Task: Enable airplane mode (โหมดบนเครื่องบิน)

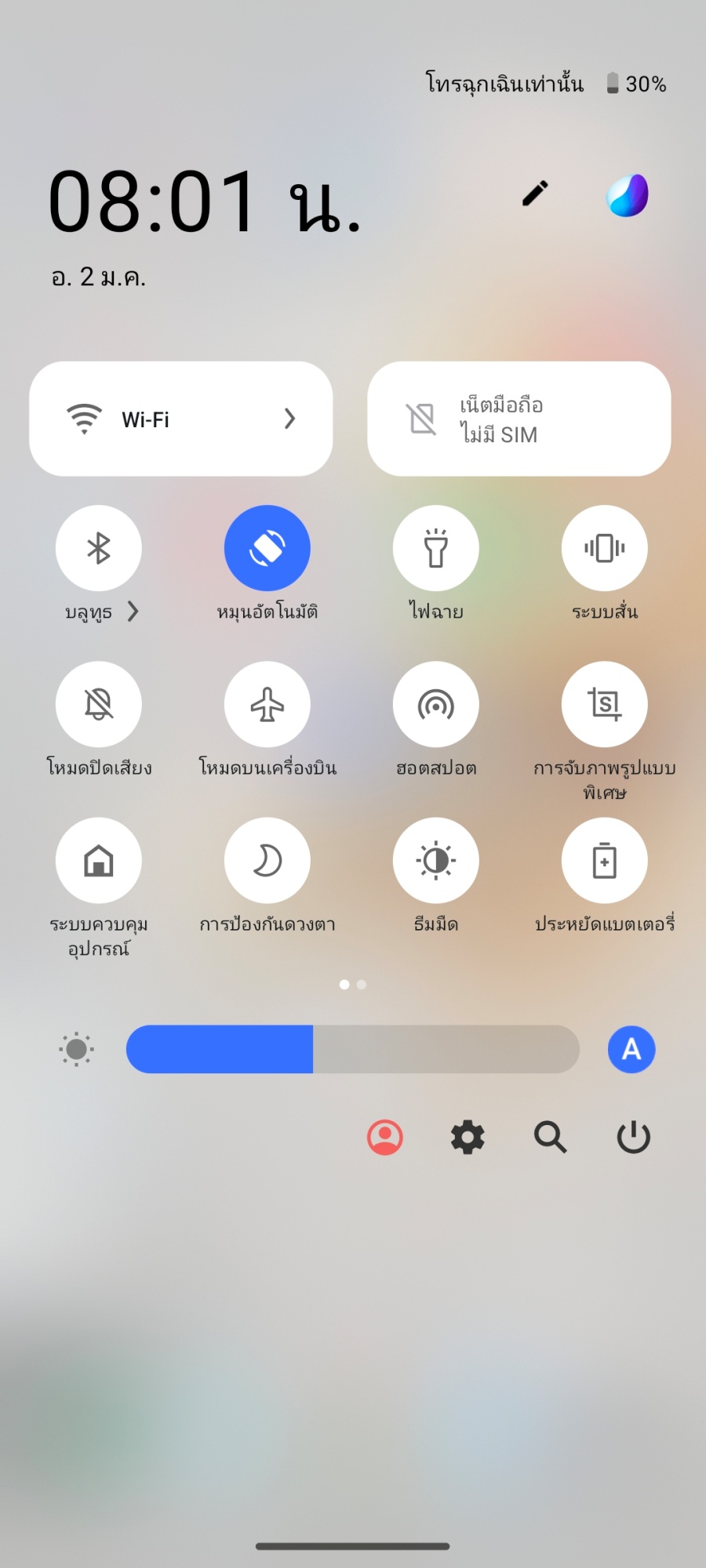Action: (267, 704)
